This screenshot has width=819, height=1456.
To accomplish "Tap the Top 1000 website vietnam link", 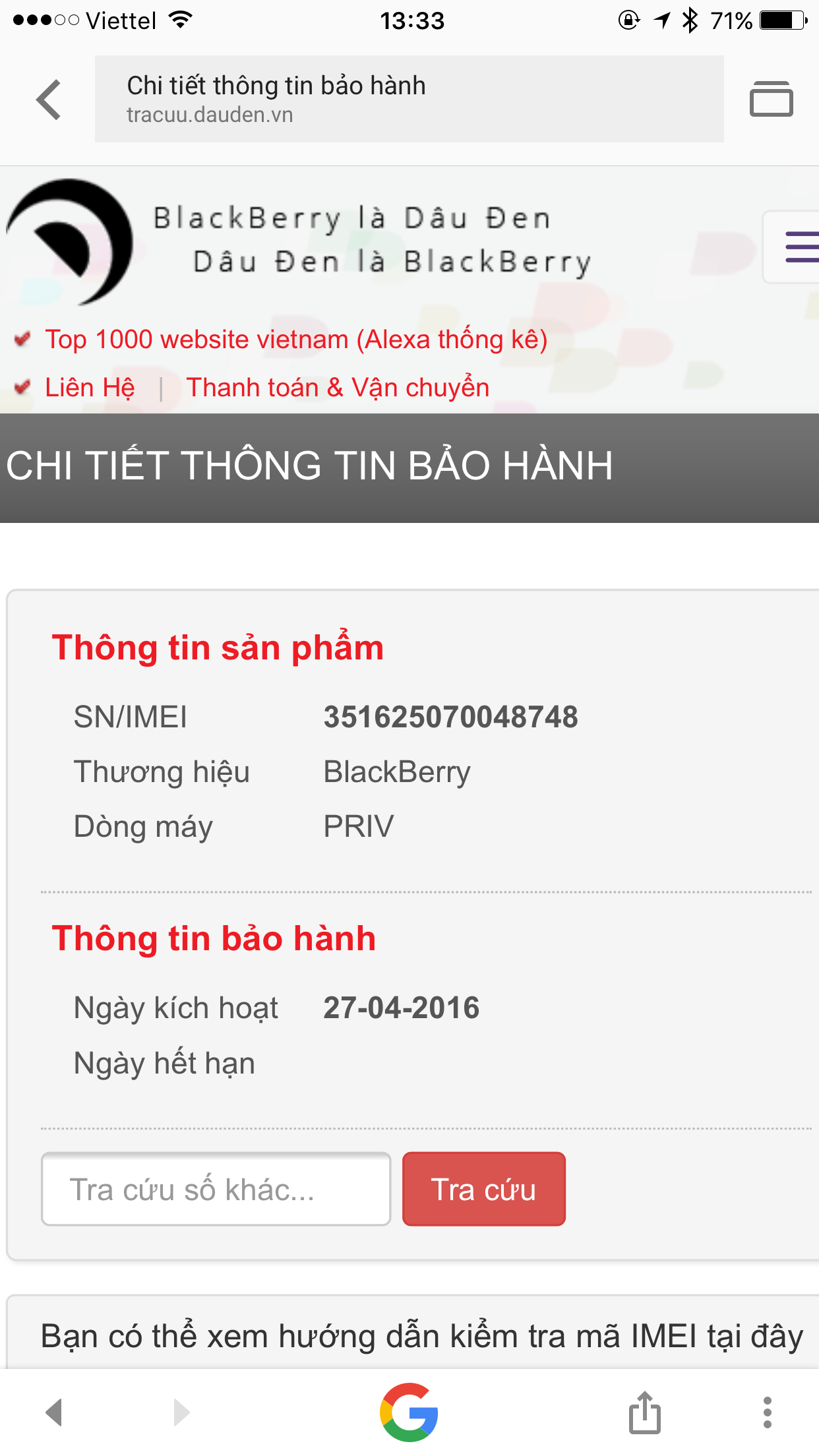I will tap(296, 340).
